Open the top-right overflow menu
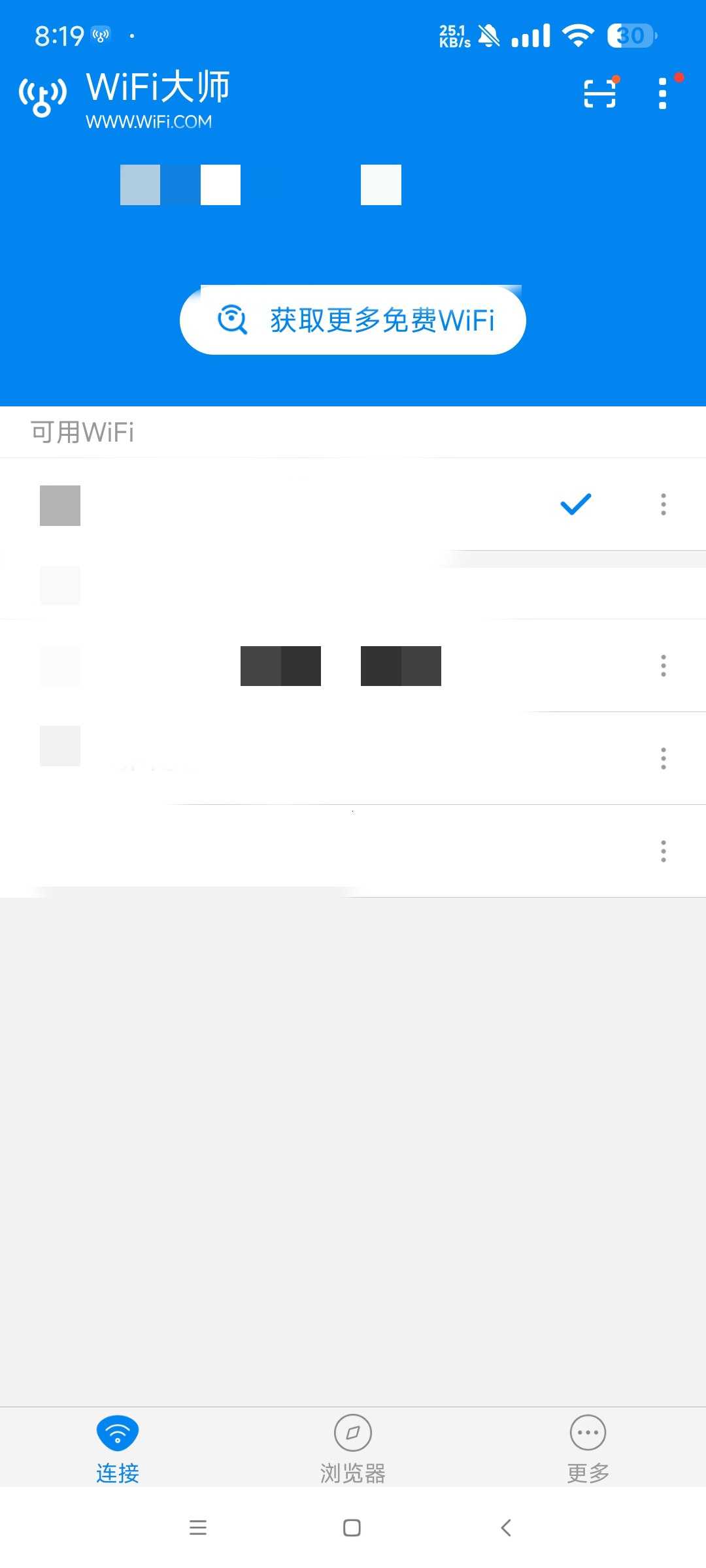The width and height of the screenshot is (706, 1568). click(x=663, y=93)
